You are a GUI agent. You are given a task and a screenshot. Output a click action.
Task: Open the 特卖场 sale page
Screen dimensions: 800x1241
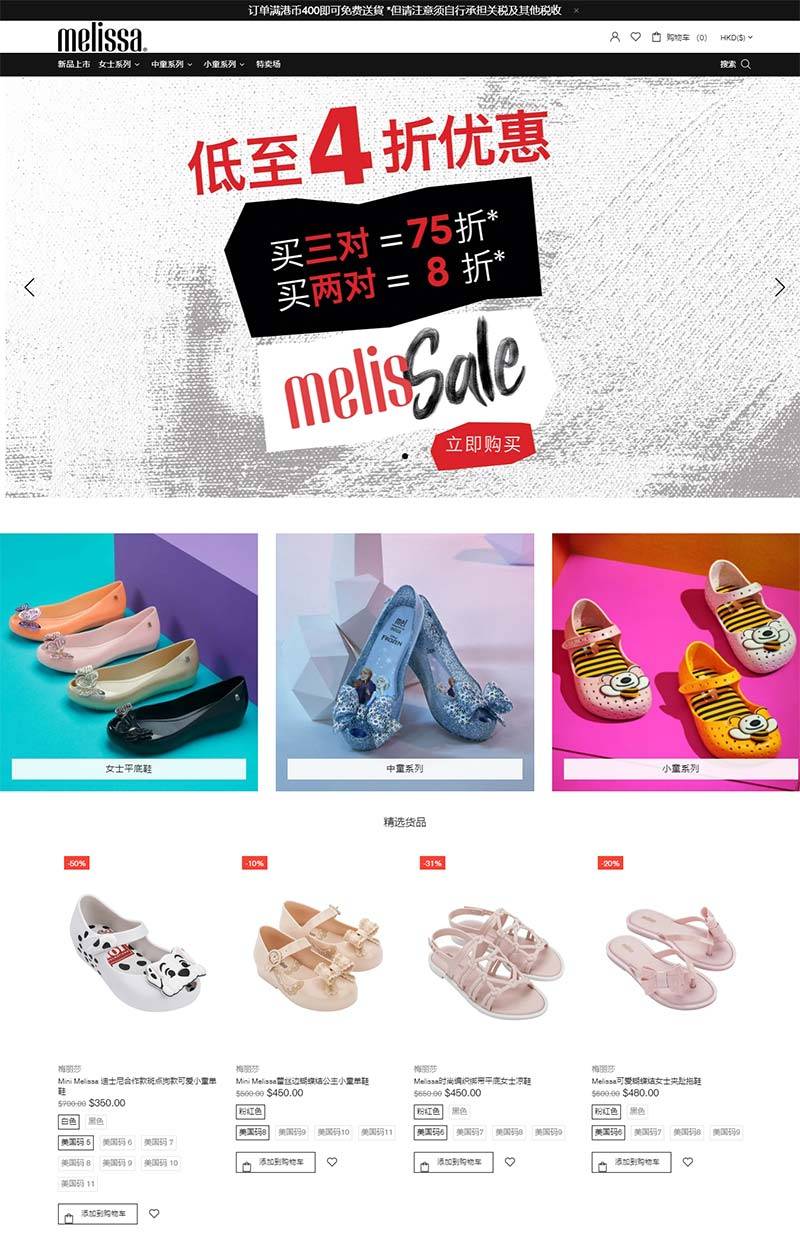(x=268, y=64)
